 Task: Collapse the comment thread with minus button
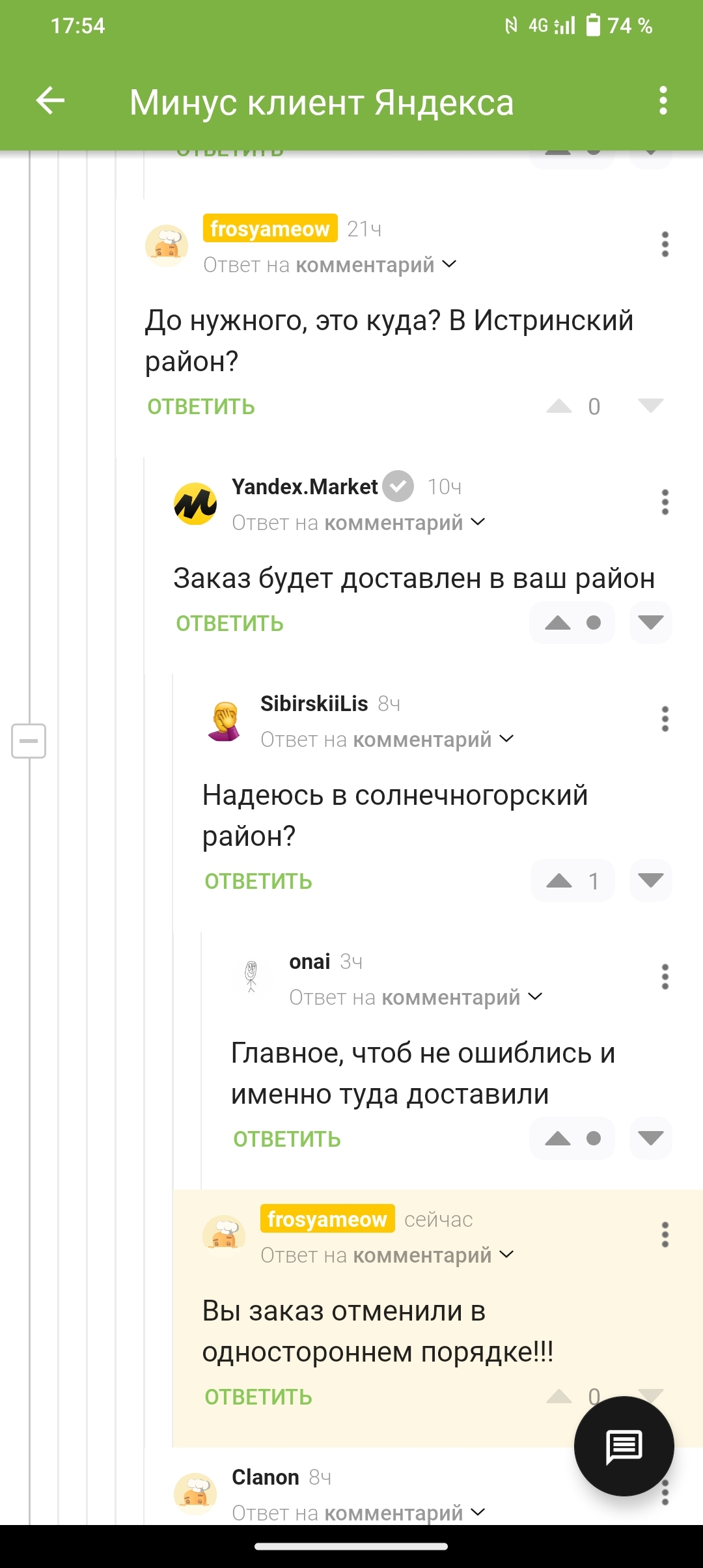tap(29, 741)
